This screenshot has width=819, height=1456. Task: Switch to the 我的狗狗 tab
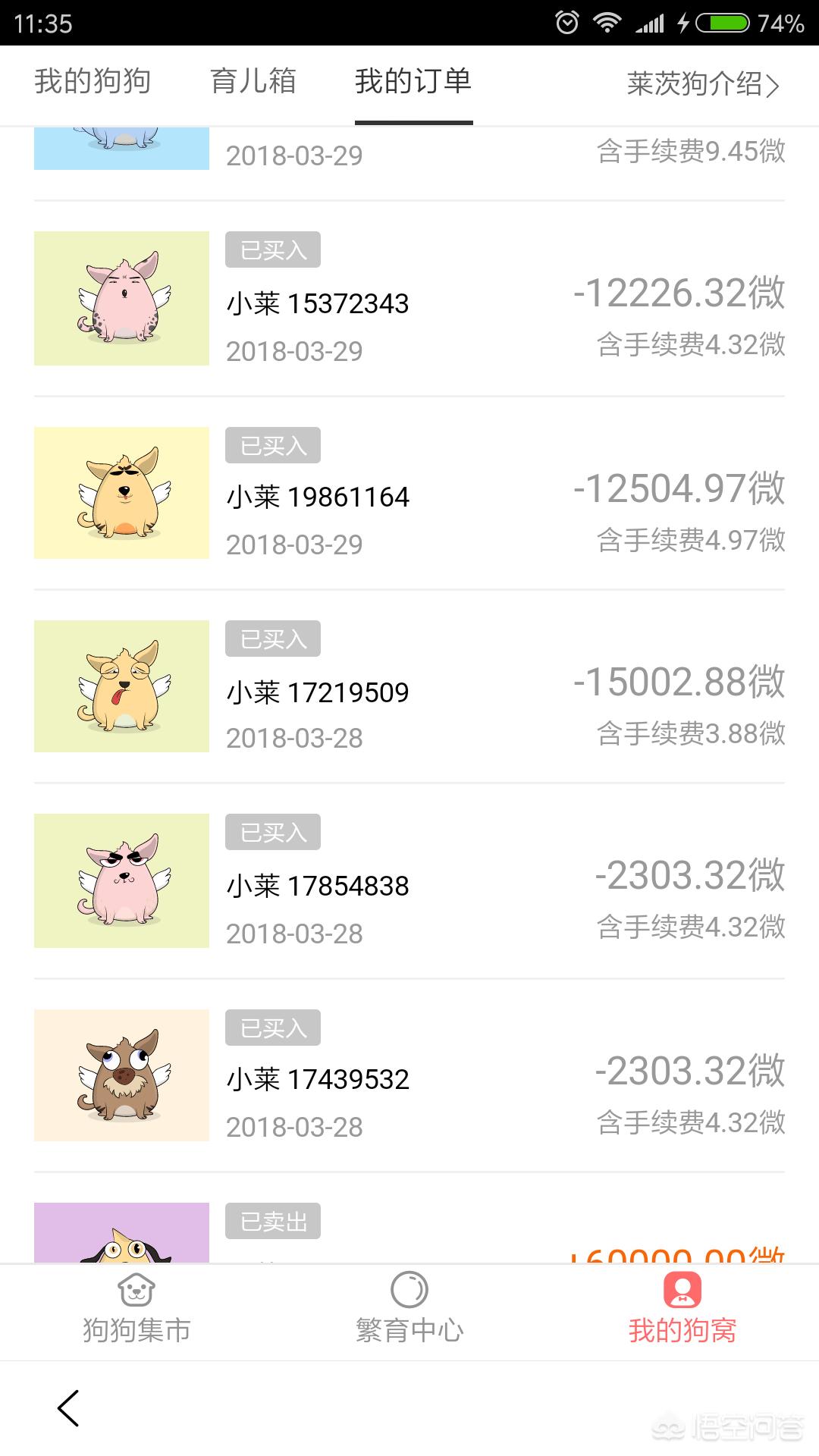(x=93, y=82)
